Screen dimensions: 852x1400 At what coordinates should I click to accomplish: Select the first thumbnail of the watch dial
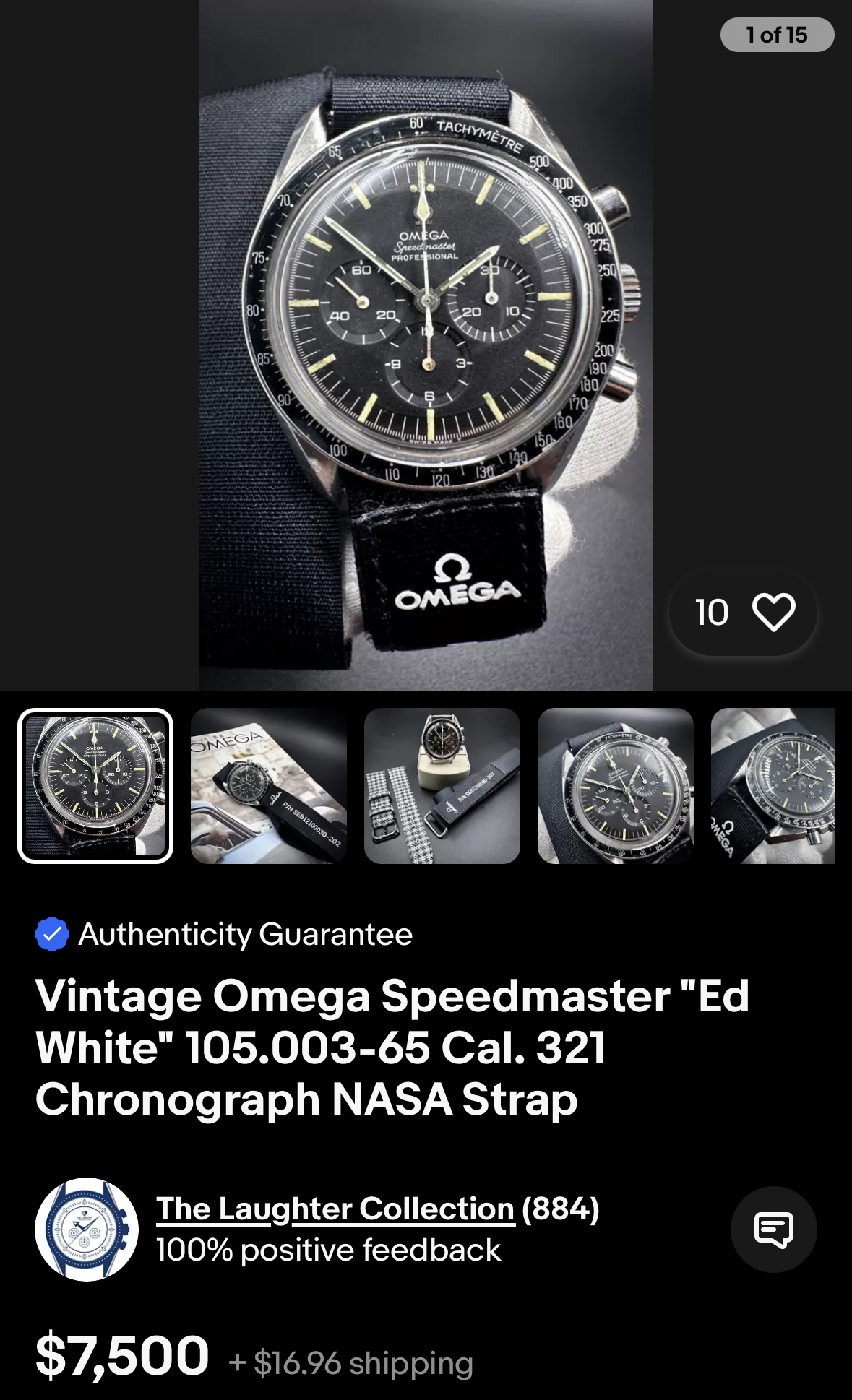tap(95, 786)
